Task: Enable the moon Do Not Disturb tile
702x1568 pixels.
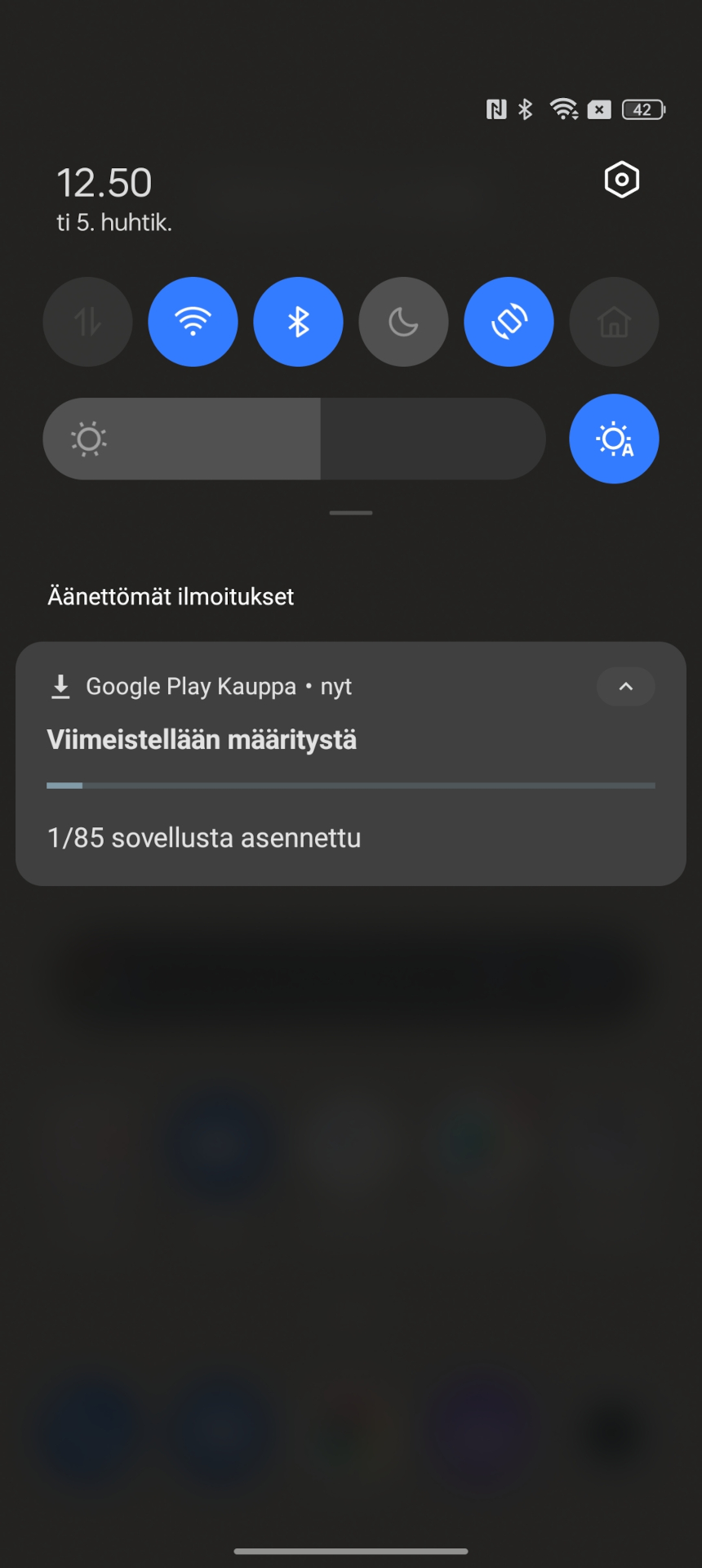Action: point(403,322)
